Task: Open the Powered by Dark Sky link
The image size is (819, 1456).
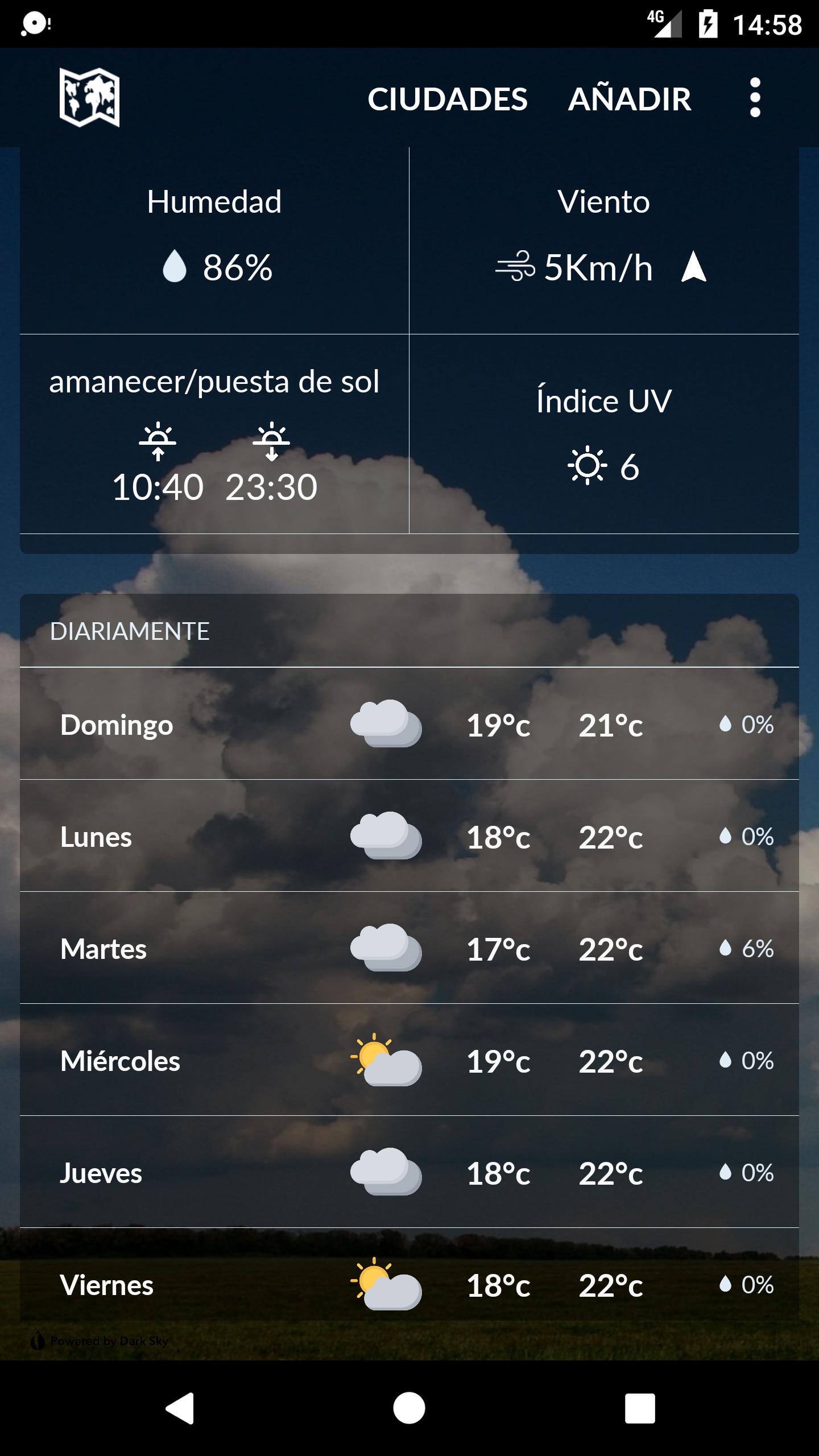Action: tap(100, 1341)
